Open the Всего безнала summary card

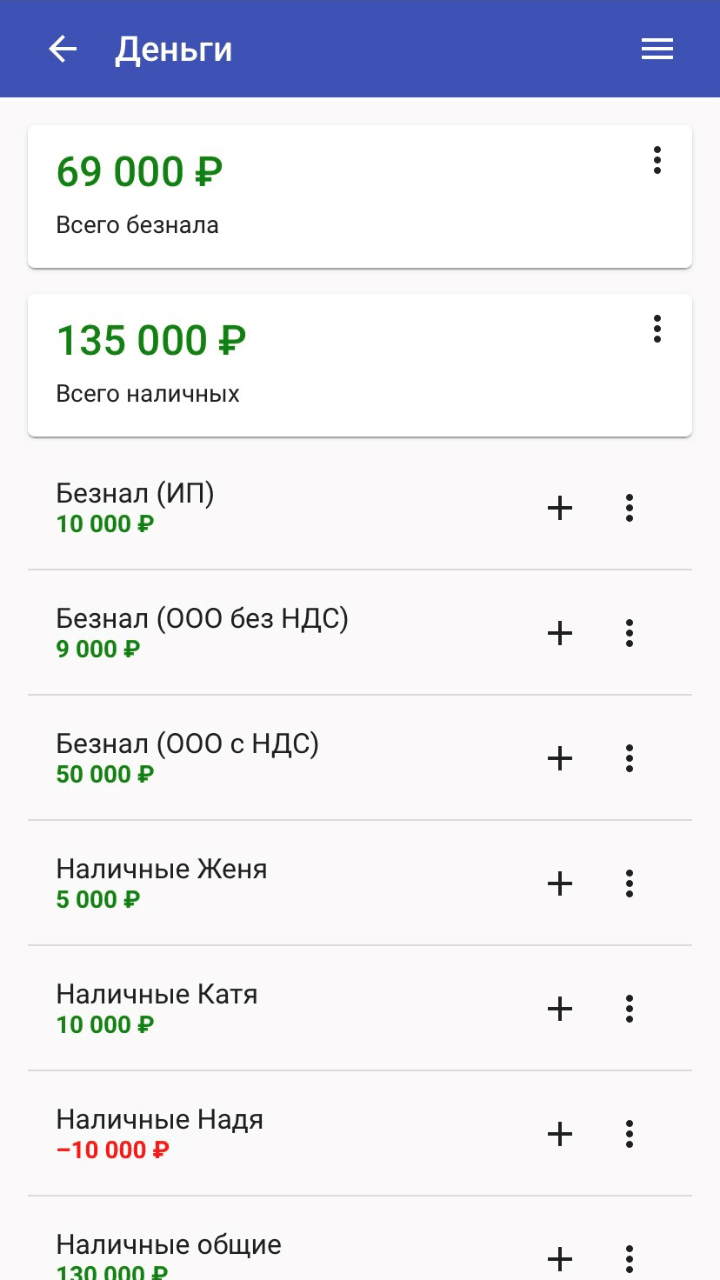pyautogui.click(x=360, y=196)
